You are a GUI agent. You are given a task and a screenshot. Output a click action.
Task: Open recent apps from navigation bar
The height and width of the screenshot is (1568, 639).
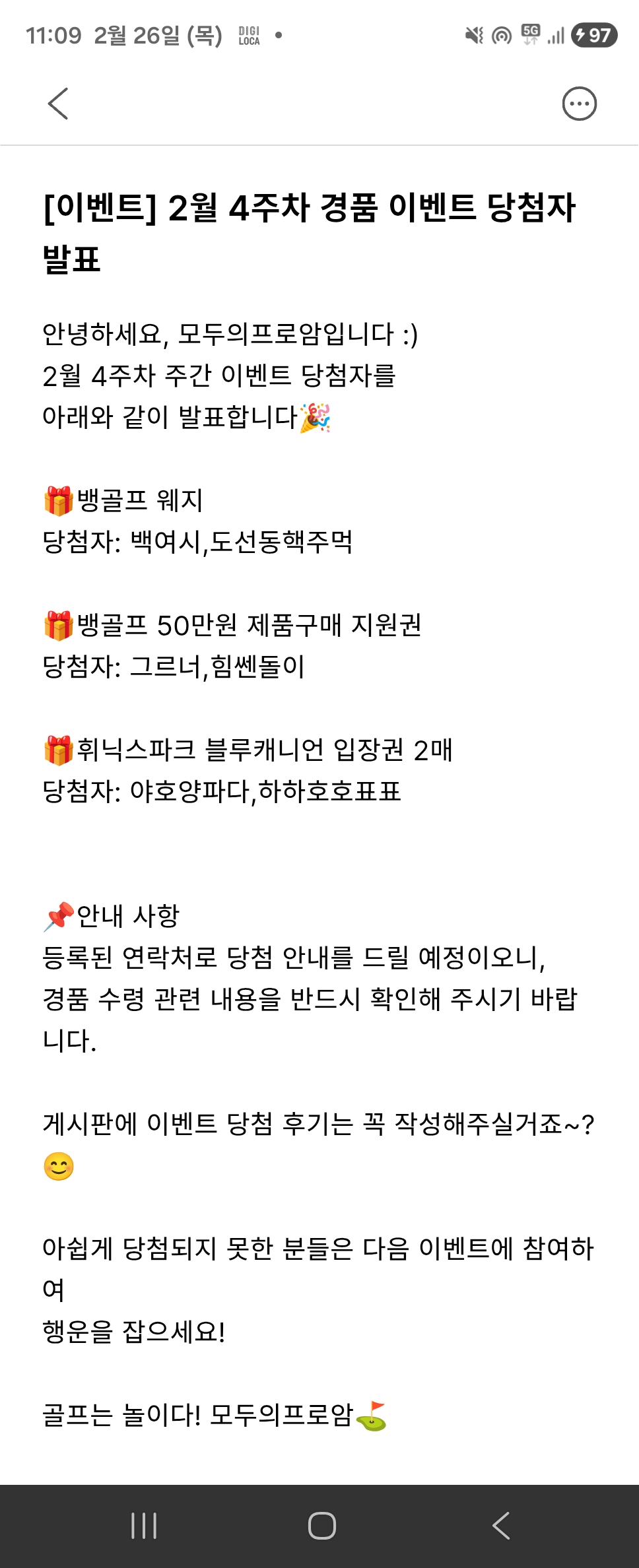144,1525
